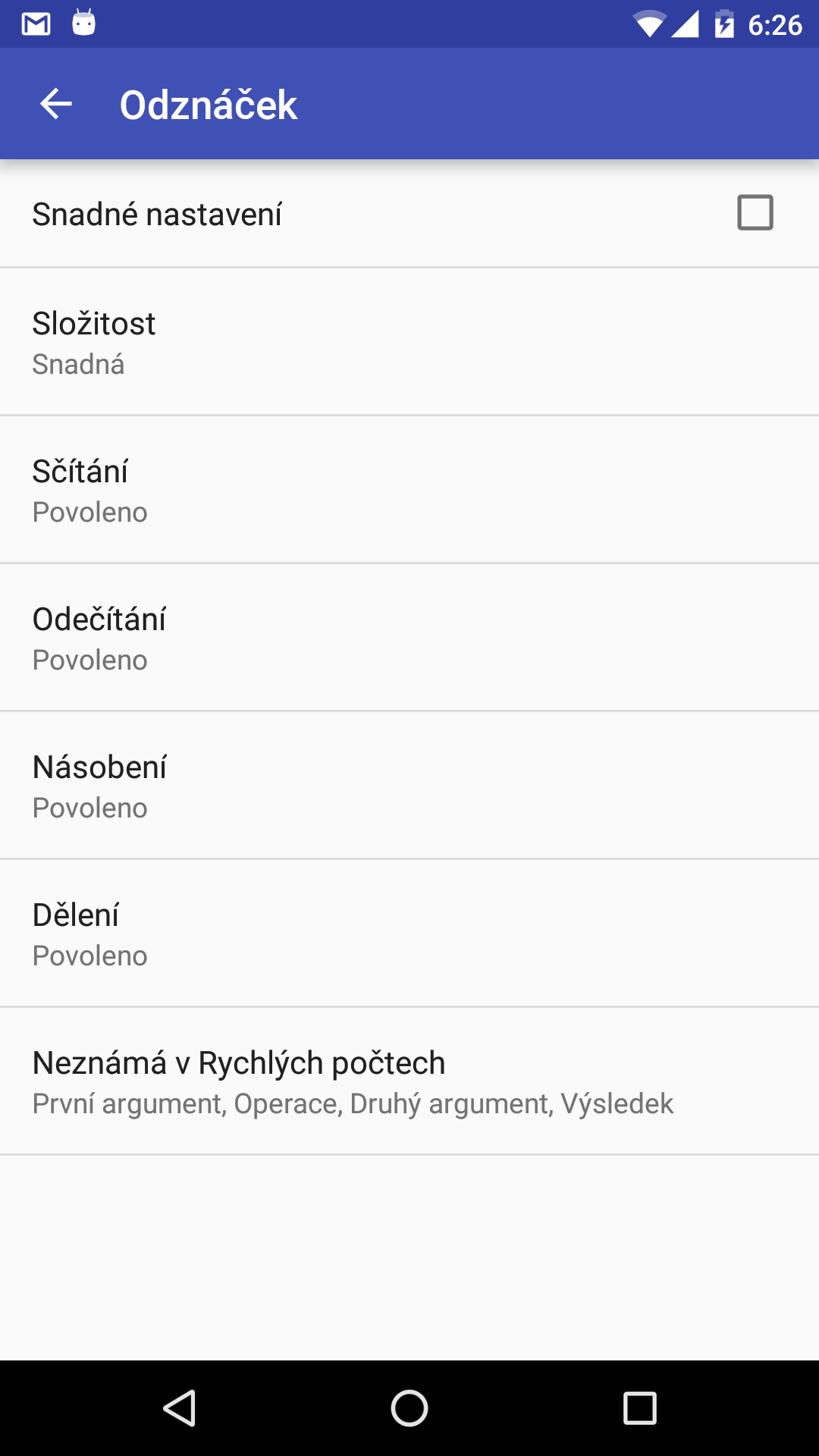Open the recent apps view
This screenshot has height=1456, width=819.
(640, 1408)
